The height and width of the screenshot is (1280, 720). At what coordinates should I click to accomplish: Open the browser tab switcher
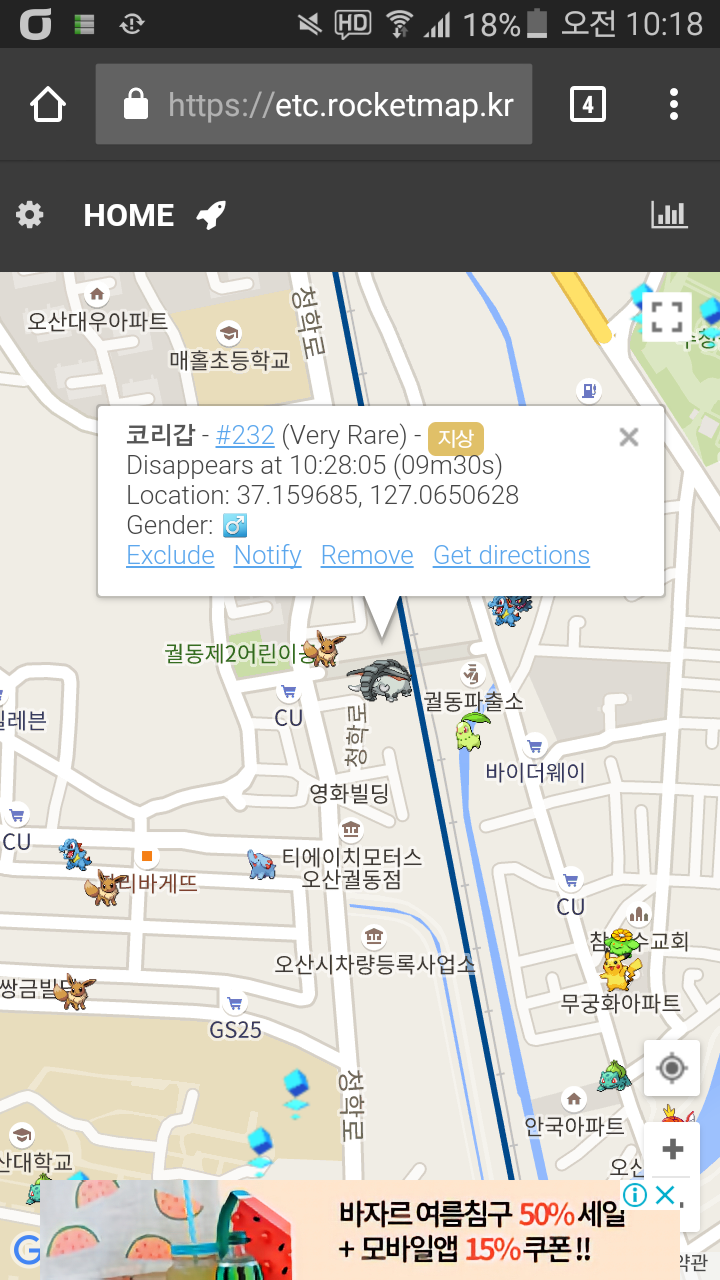pos(587,104)
